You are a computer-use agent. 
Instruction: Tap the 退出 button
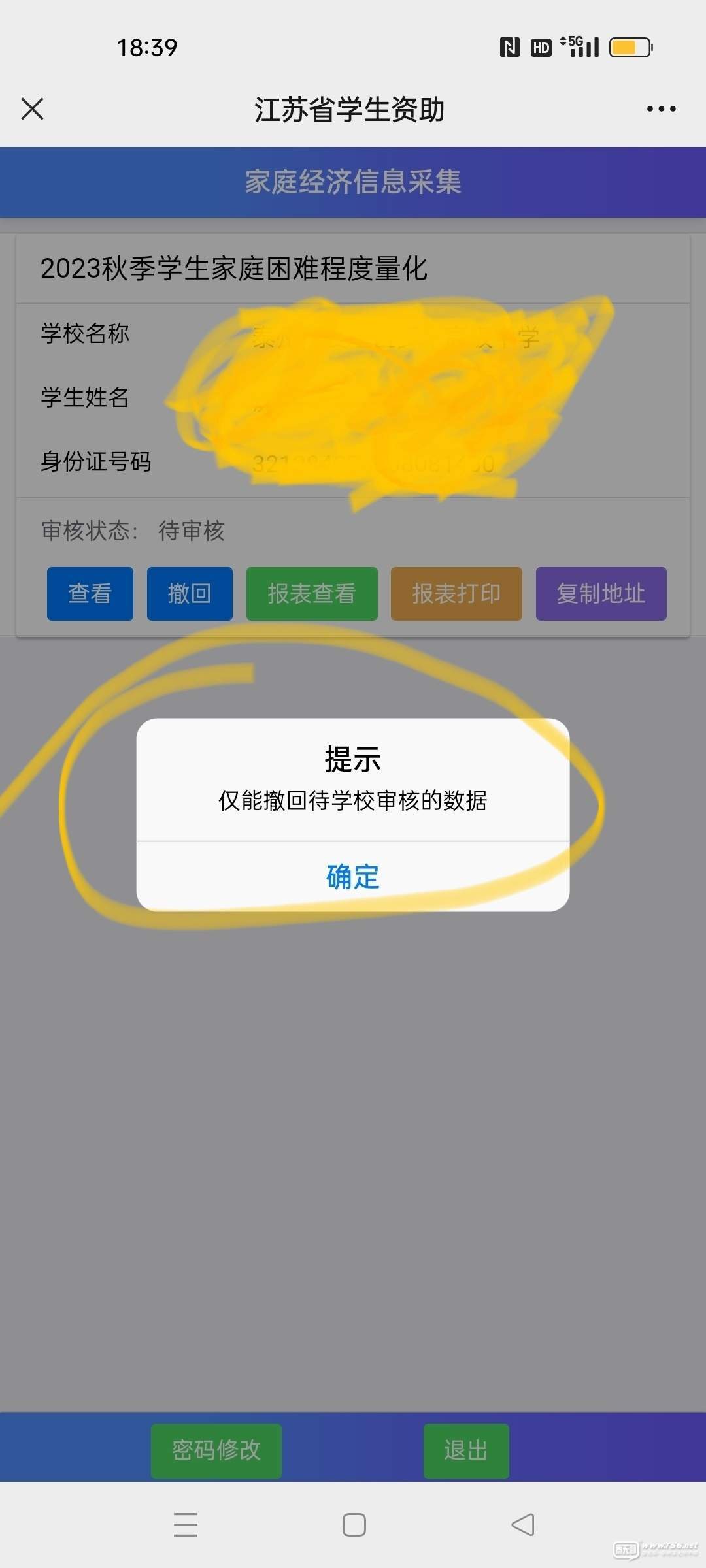click(466, 1450)
